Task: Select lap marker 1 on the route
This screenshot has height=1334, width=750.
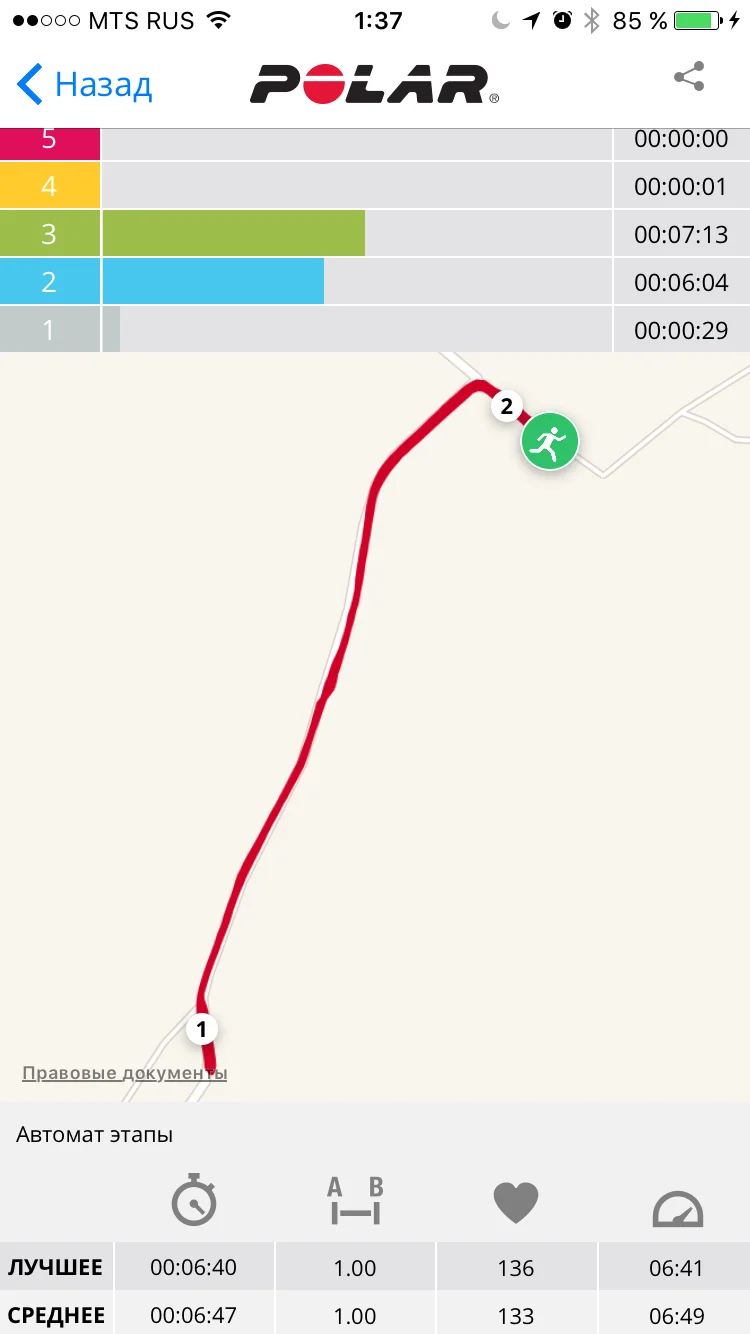Action: click(202, 1028)
